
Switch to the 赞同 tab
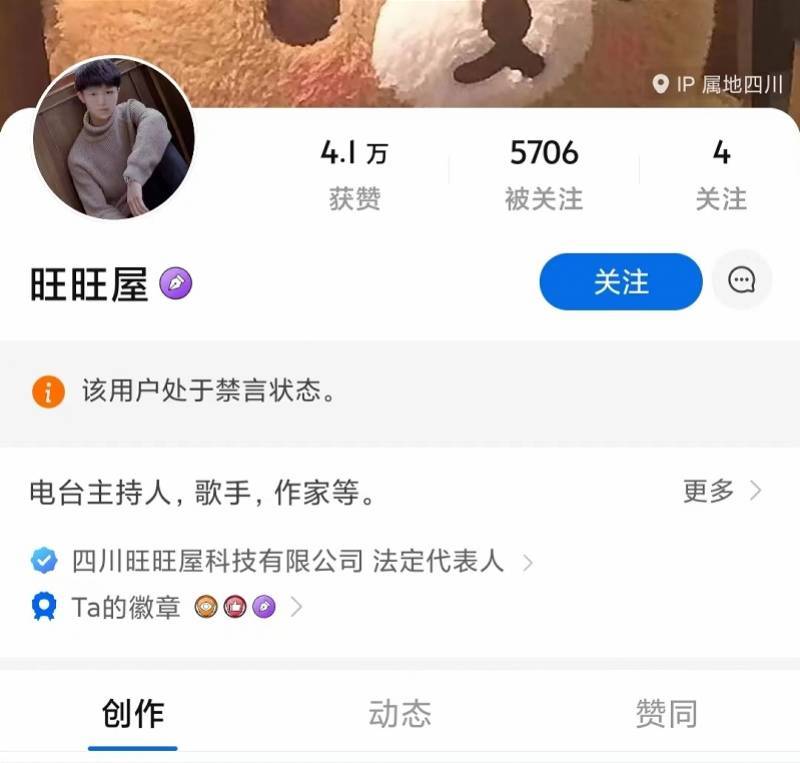(x=666, y=714)
